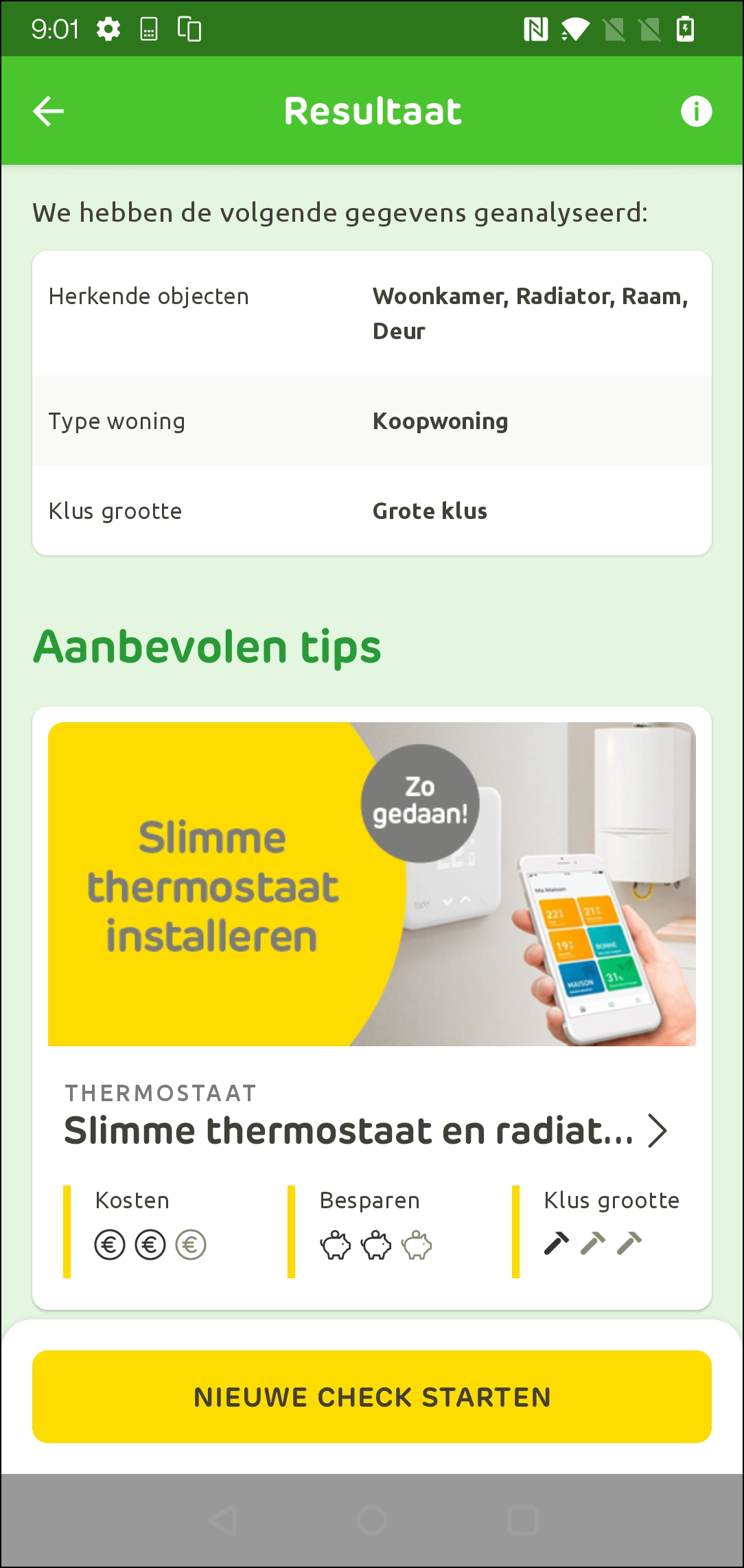
Task: Start a new check with Nieuwe Check Starten
Action: coord(371,1396)
